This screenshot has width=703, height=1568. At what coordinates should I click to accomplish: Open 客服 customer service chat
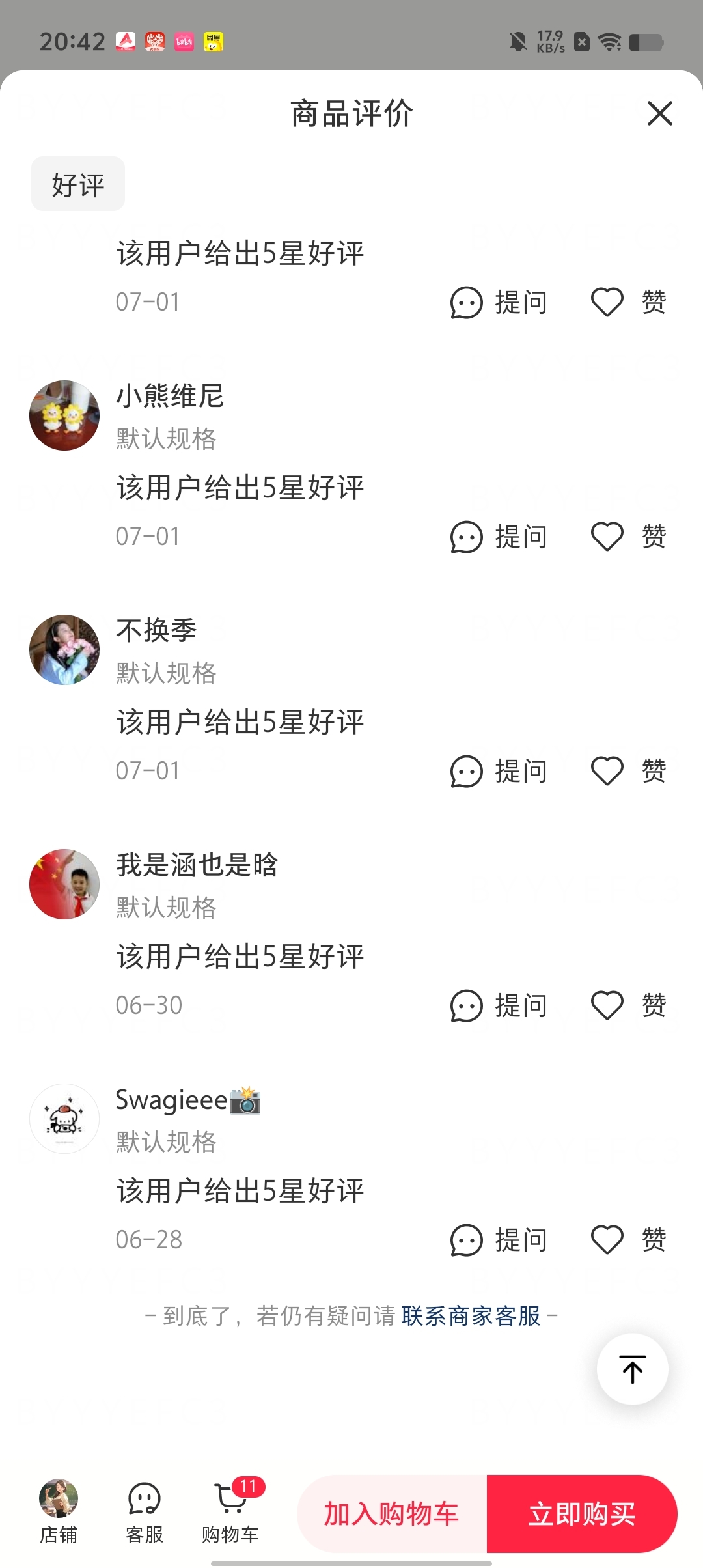(145, 1512)
